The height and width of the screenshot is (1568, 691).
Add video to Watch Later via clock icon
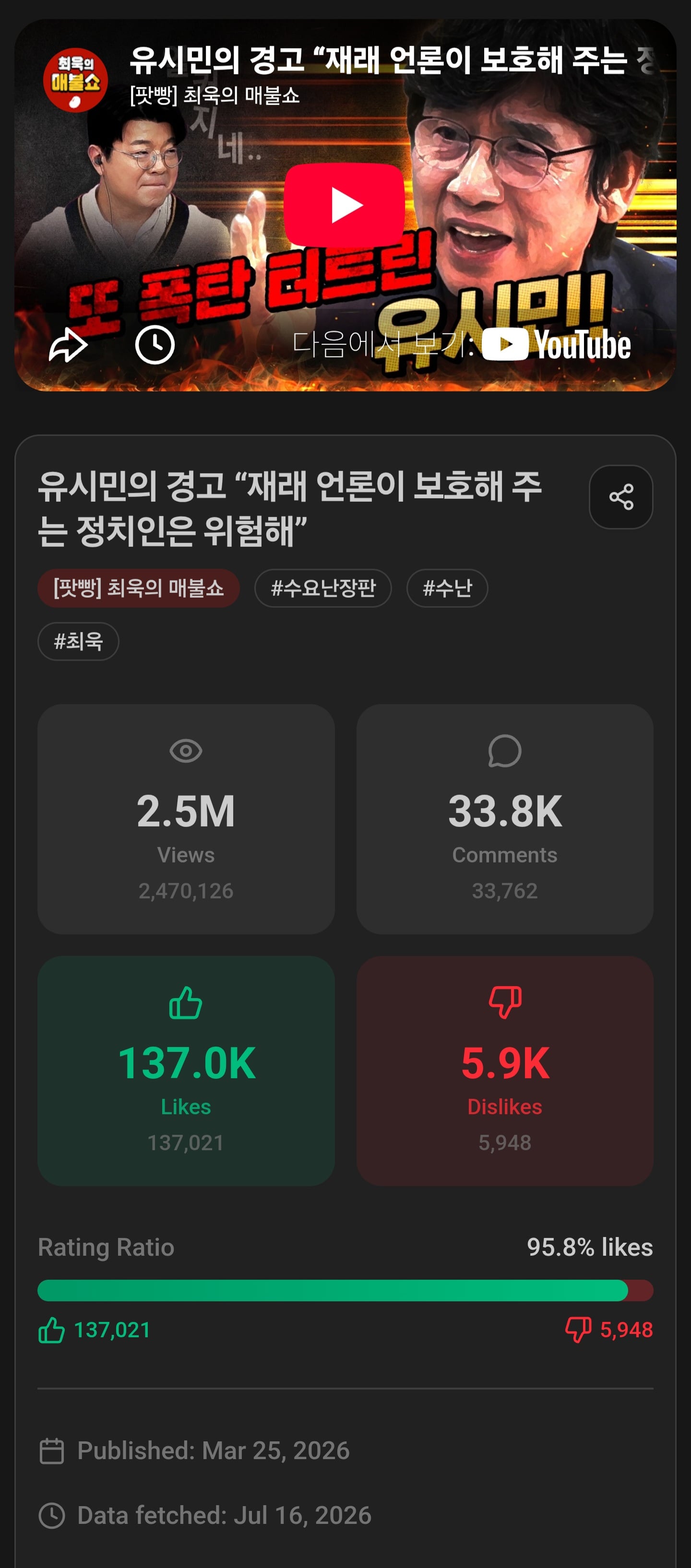[155, 344]
